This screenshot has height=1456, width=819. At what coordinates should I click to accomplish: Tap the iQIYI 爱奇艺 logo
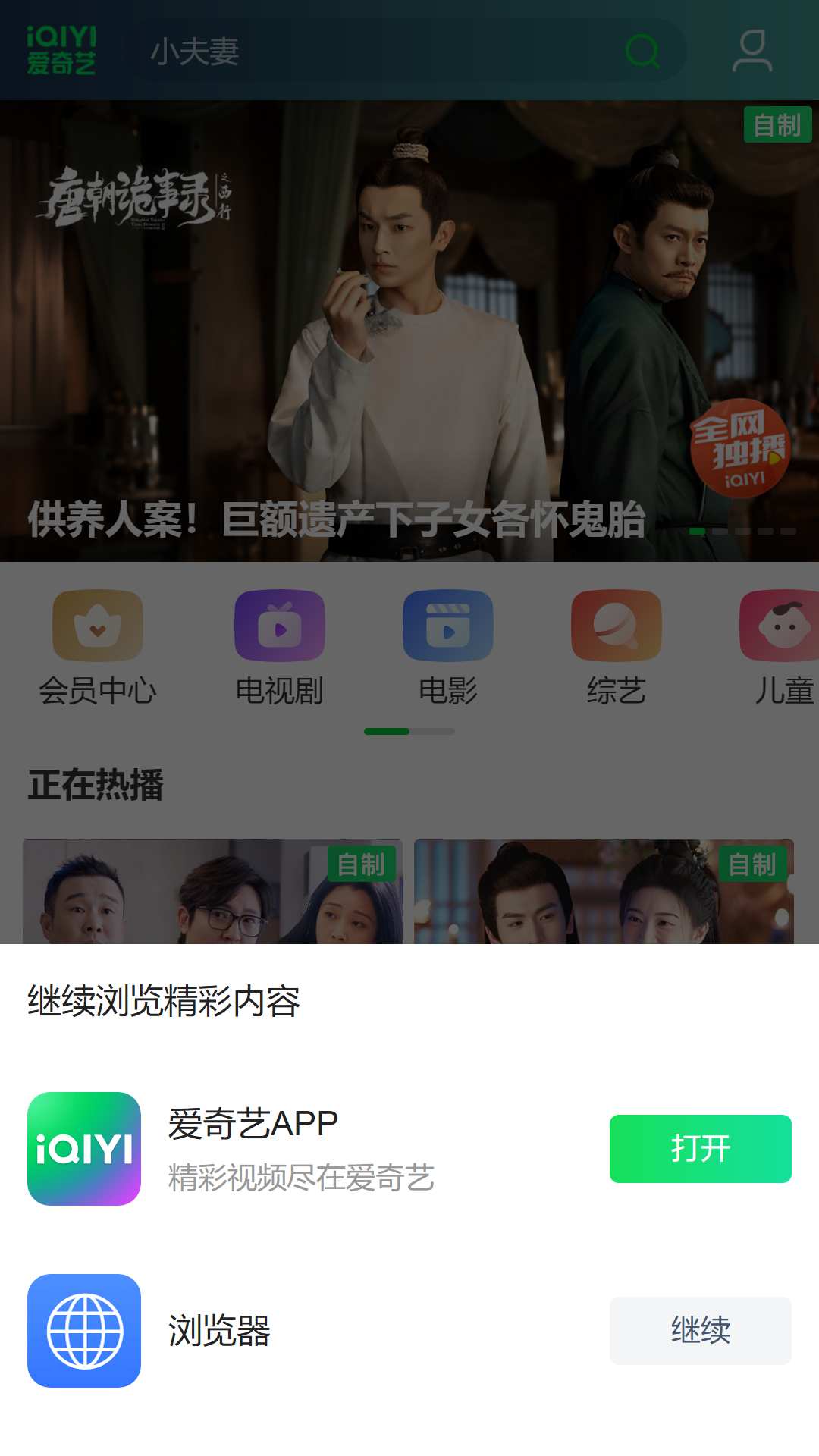(61, 51)
